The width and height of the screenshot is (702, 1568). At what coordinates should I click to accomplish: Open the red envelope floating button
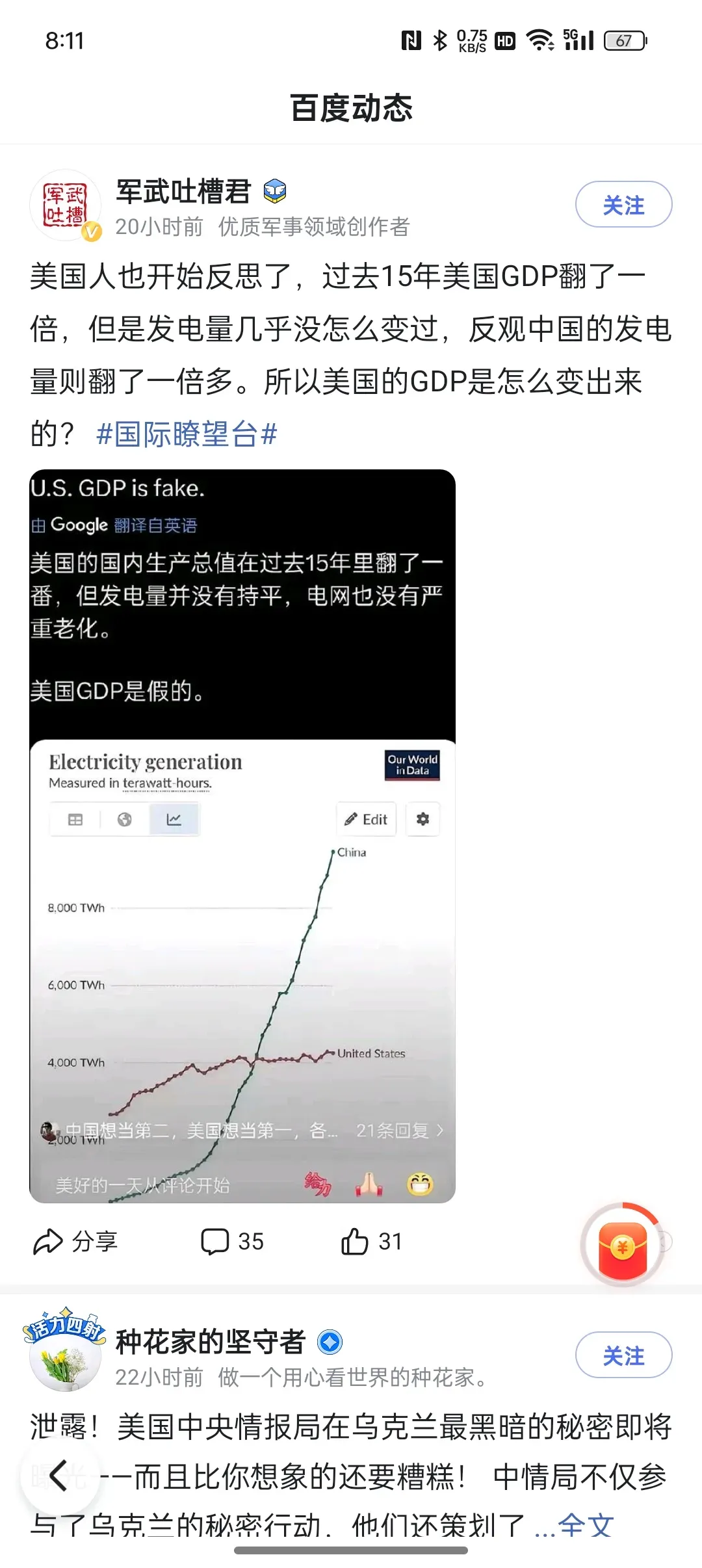tap(623, 1246)
